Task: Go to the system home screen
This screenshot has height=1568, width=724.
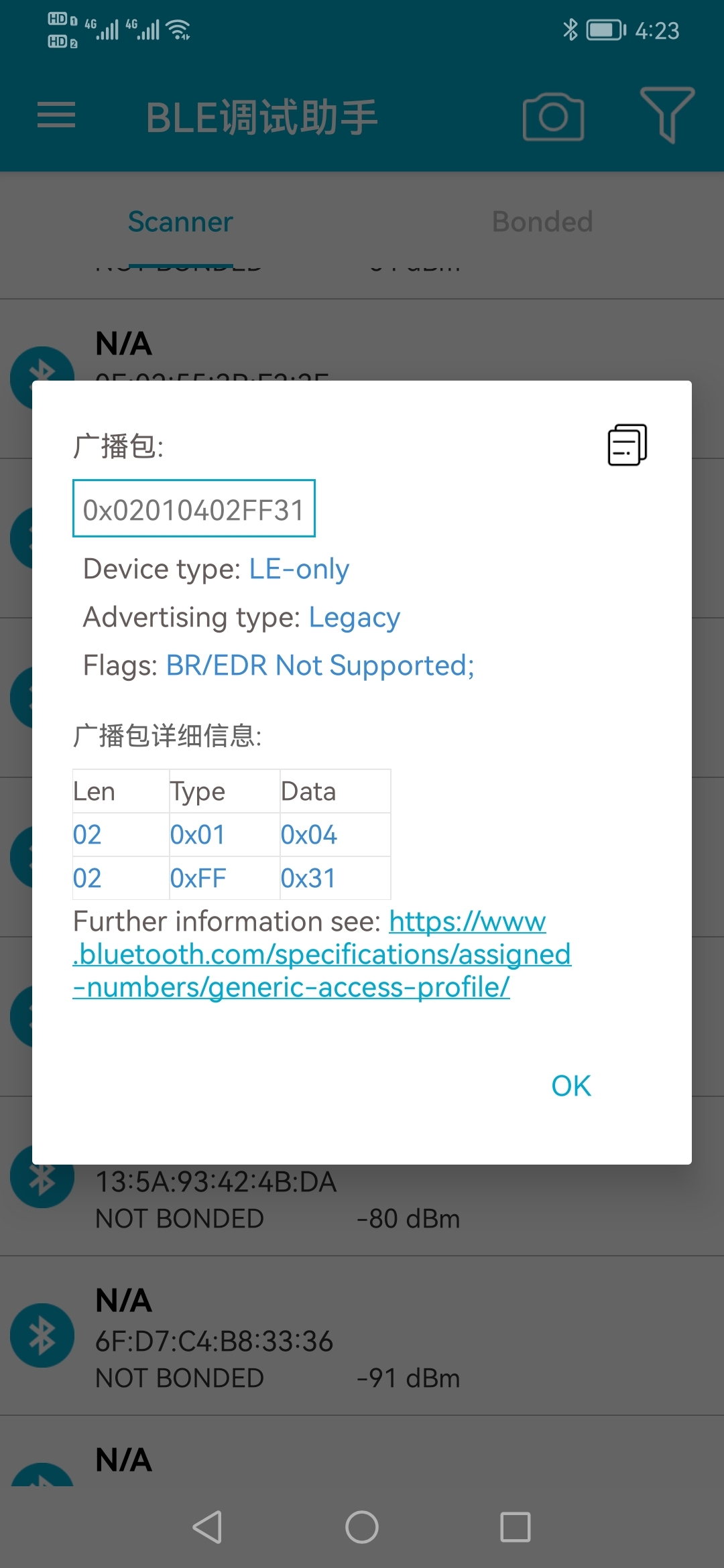Action: point(362,1527)
